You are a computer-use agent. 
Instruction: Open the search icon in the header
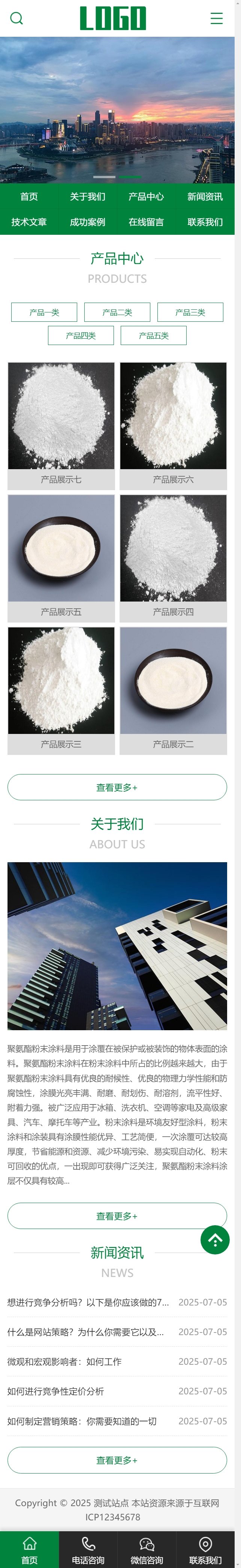tap(16, 18)
